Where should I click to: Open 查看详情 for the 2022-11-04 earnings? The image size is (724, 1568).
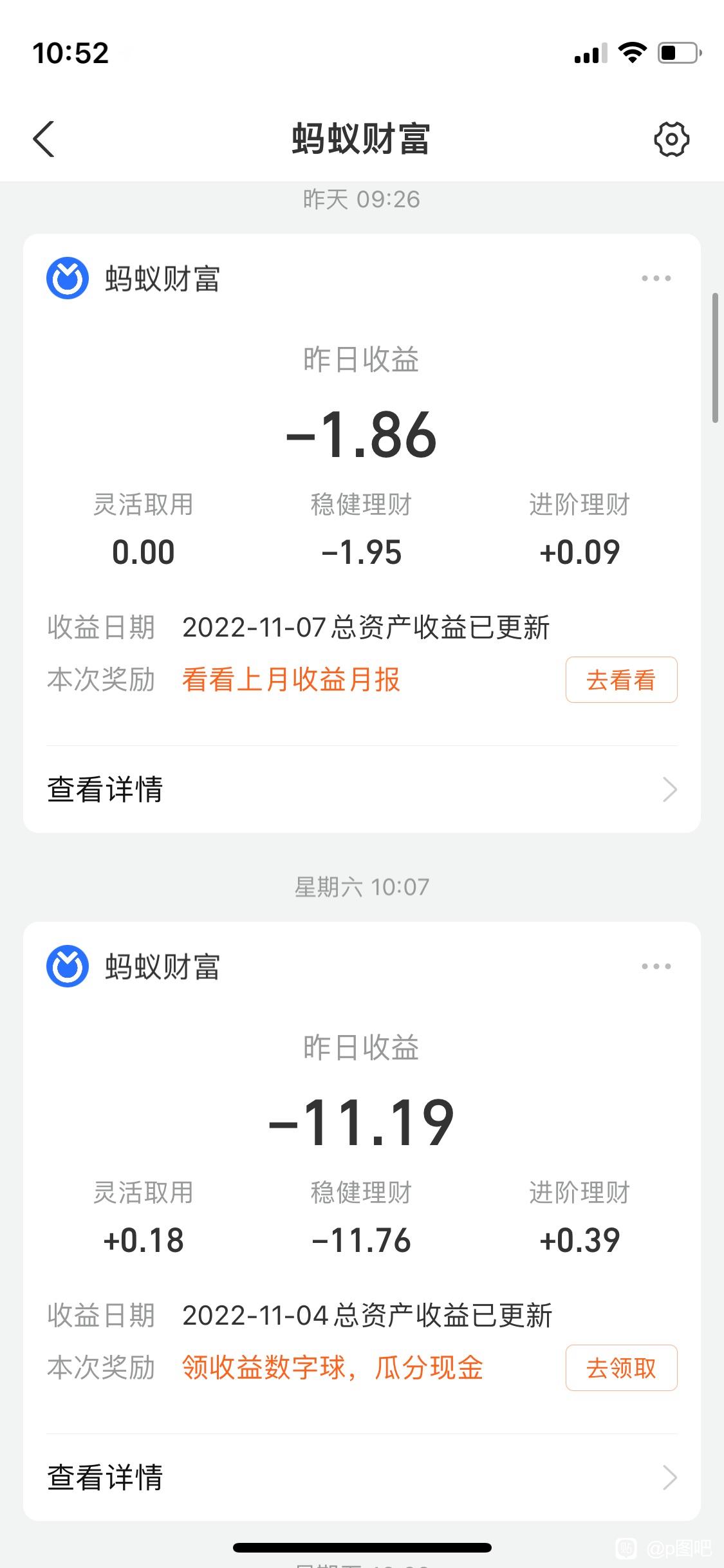tap(362, 1477)
